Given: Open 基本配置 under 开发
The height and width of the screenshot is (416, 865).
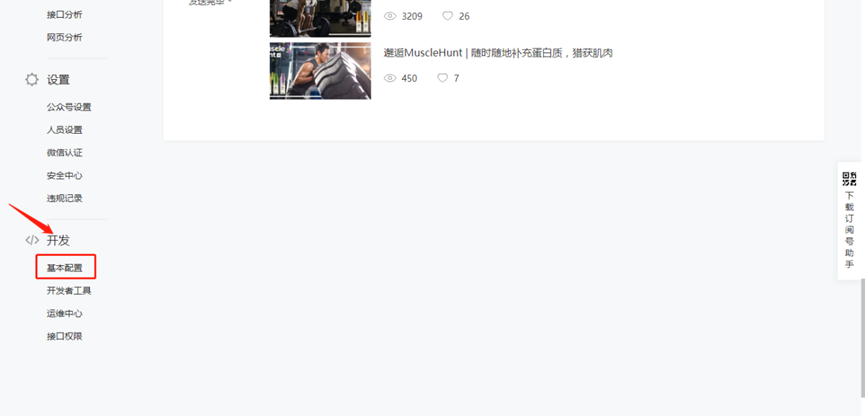Looking at the screenshot, I should pyautogui.click(x=65, y=268).
